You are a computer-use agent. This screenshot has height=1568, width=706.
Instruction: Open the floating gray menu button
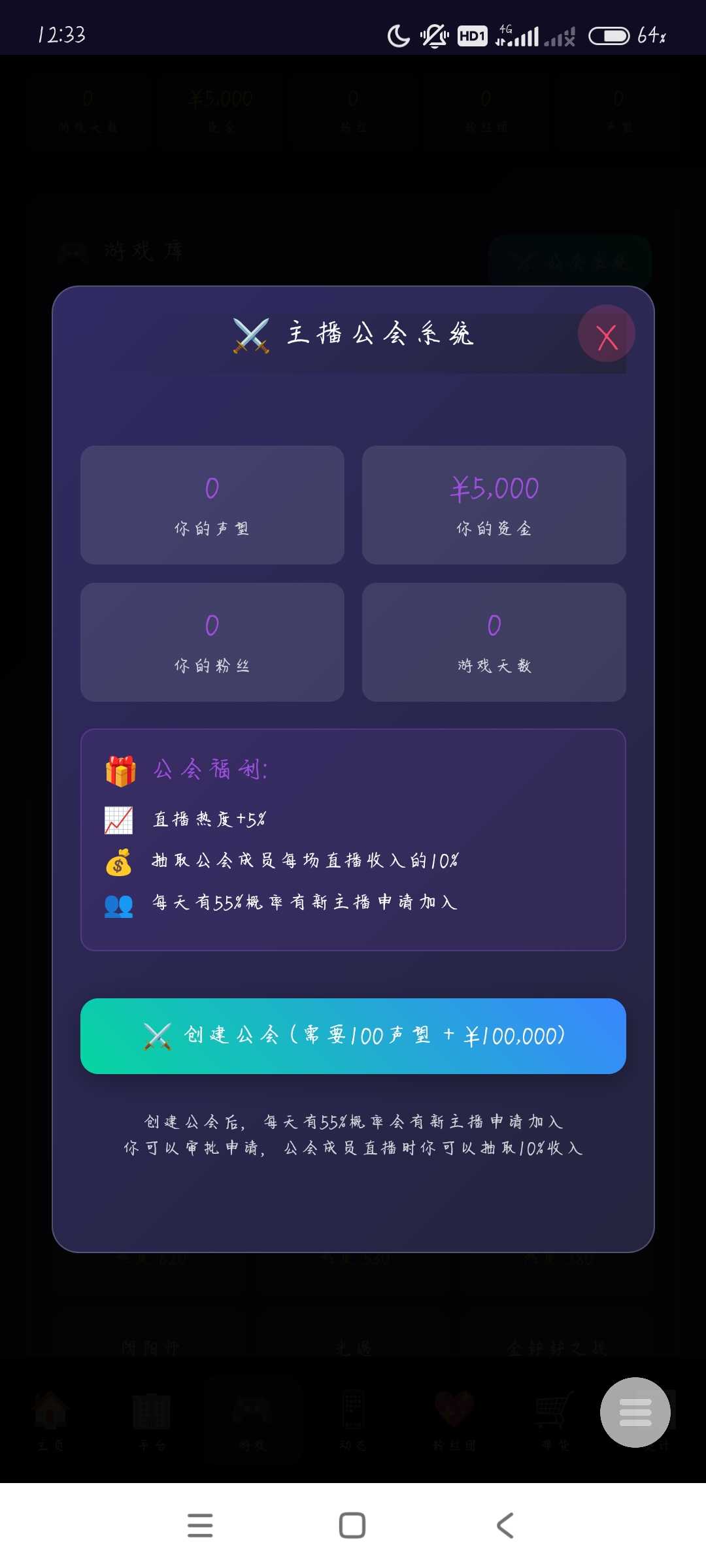[x=635, y=1412]
